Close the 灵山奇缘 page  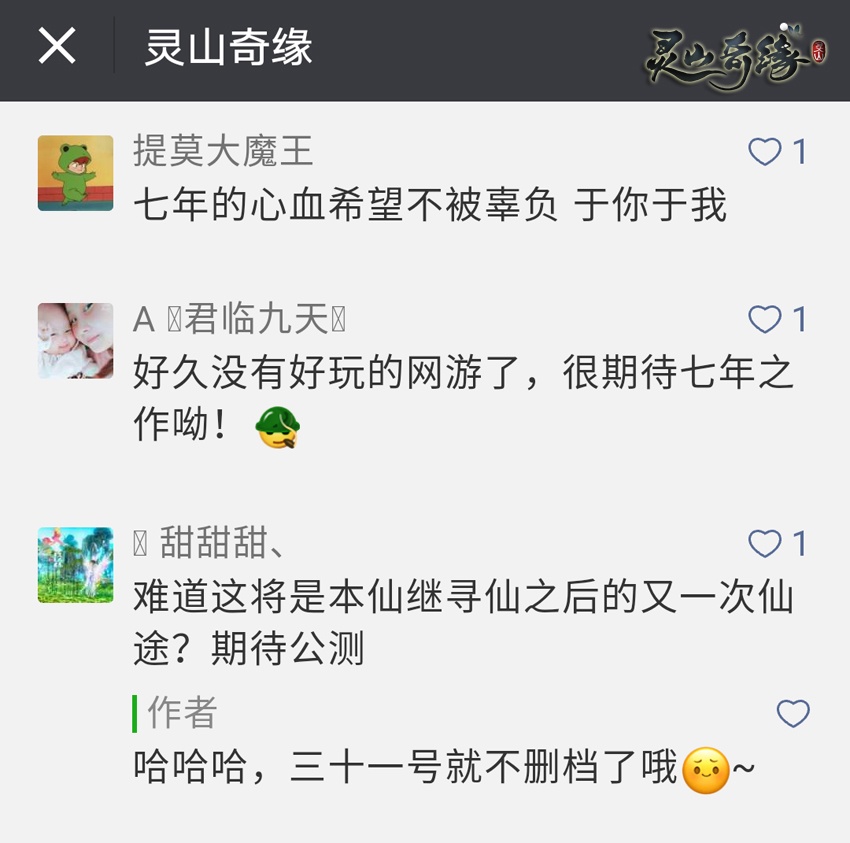coord(57,46)
